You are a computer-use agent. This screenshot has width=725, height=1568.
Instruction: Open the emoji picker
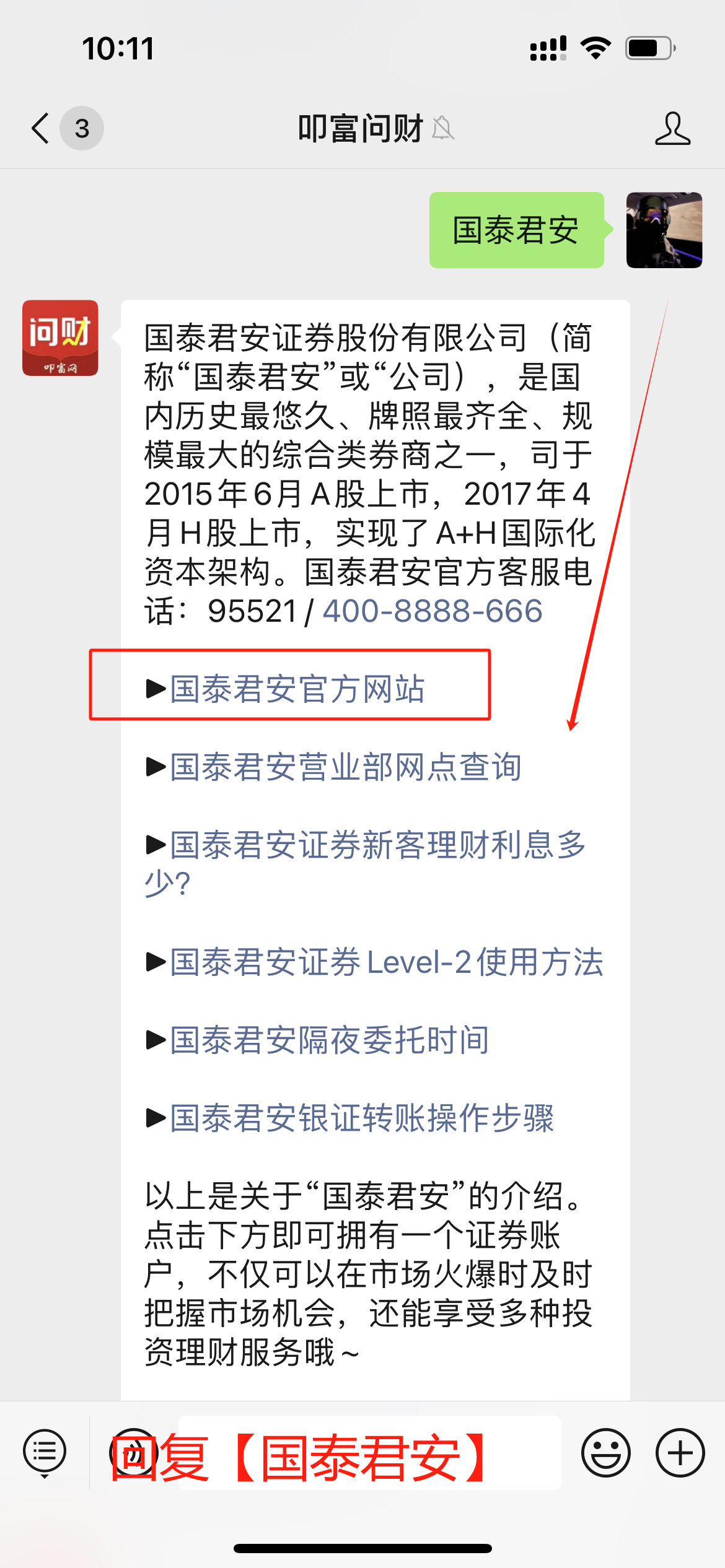click(605, 1452)
